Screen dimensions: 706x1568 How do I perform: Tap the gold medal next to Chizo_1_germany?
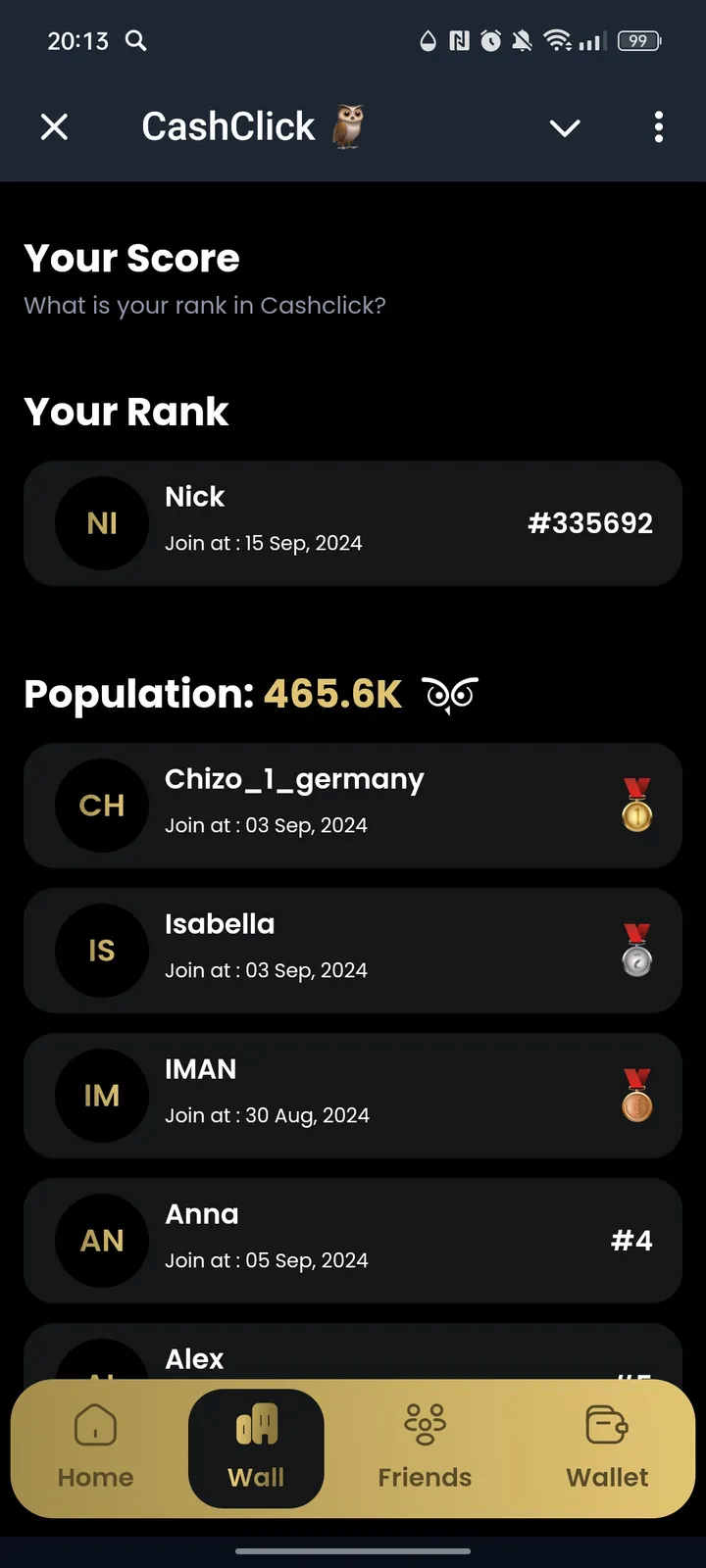[x=636, y=806]
